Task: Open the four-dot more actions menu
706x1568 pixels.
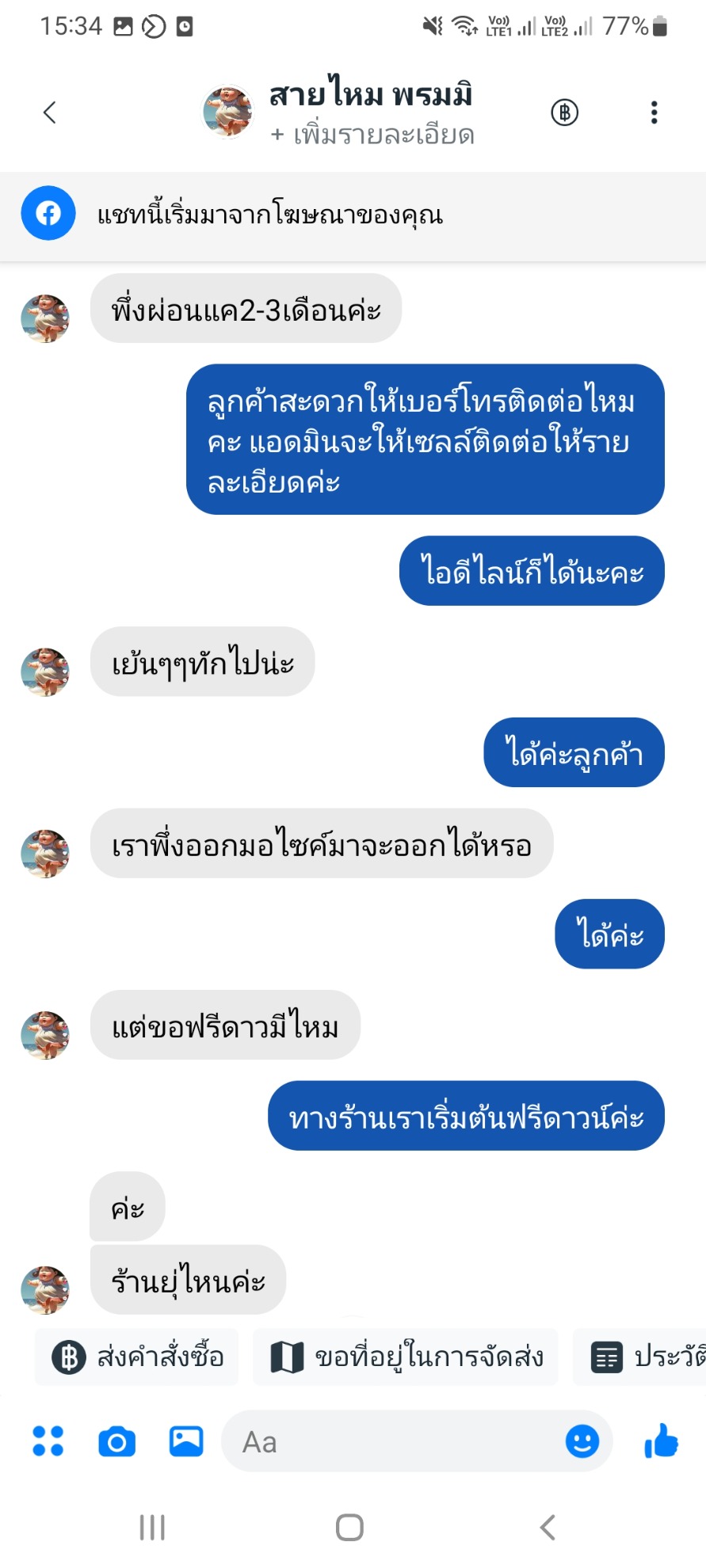Action: click(x=48, y=1441)
